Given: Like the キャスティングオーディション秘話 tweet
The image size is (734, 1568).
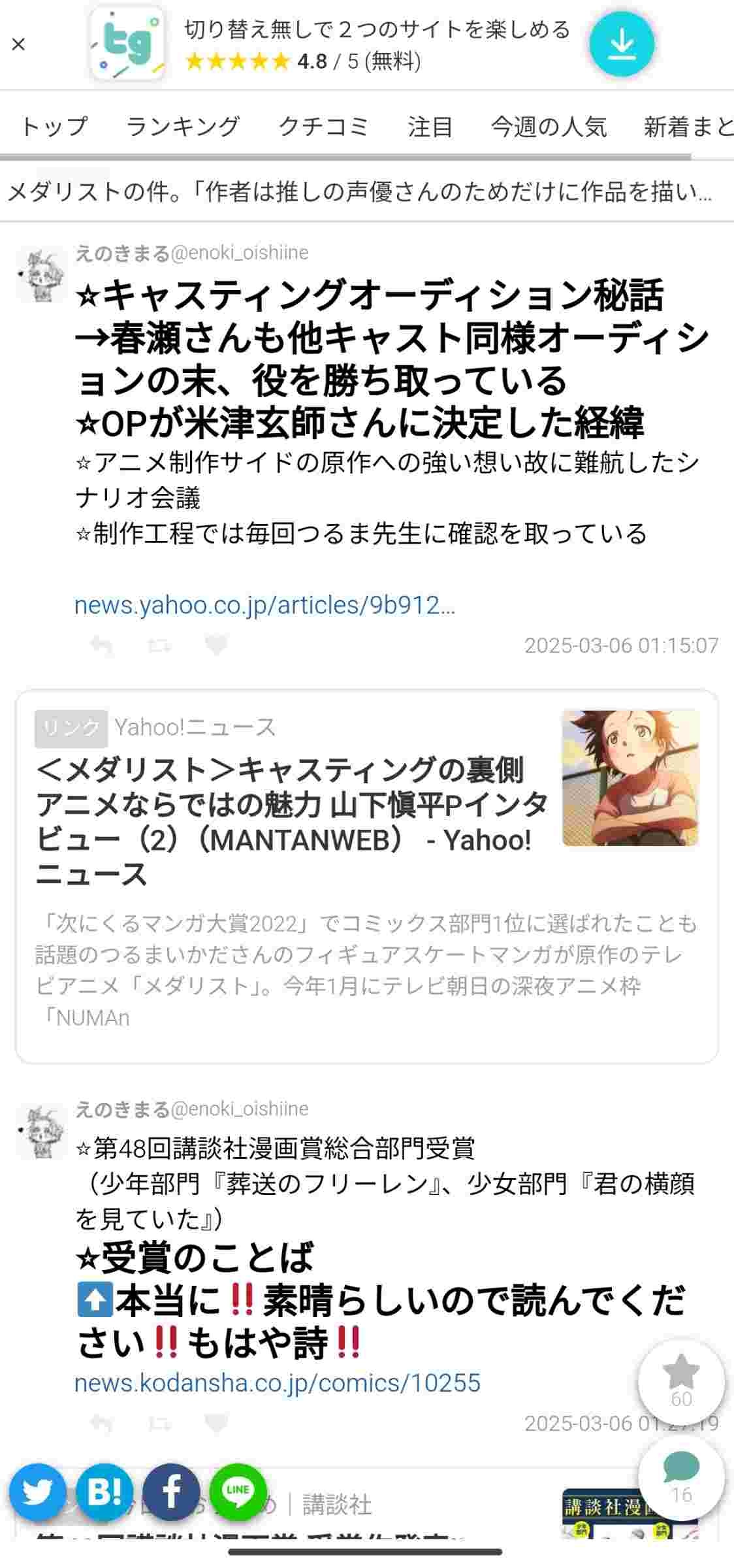Looking at the screenshot, I should pyautogui.click(x=216, y=645).
